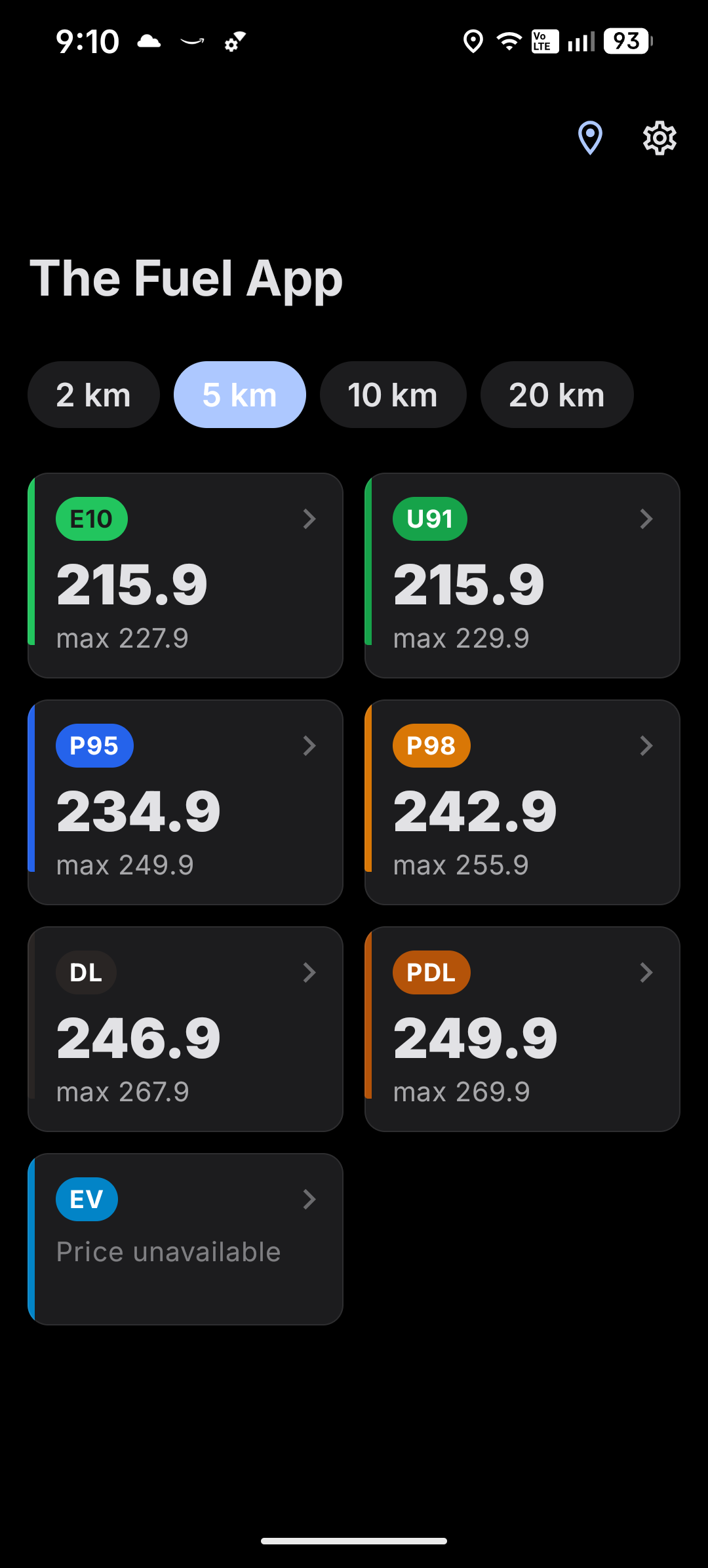Tap the P98 fuel type badge
Image resolution: width=708 pixels, height=1568 pixels.
pyautogui.click(x=430, y=745)
